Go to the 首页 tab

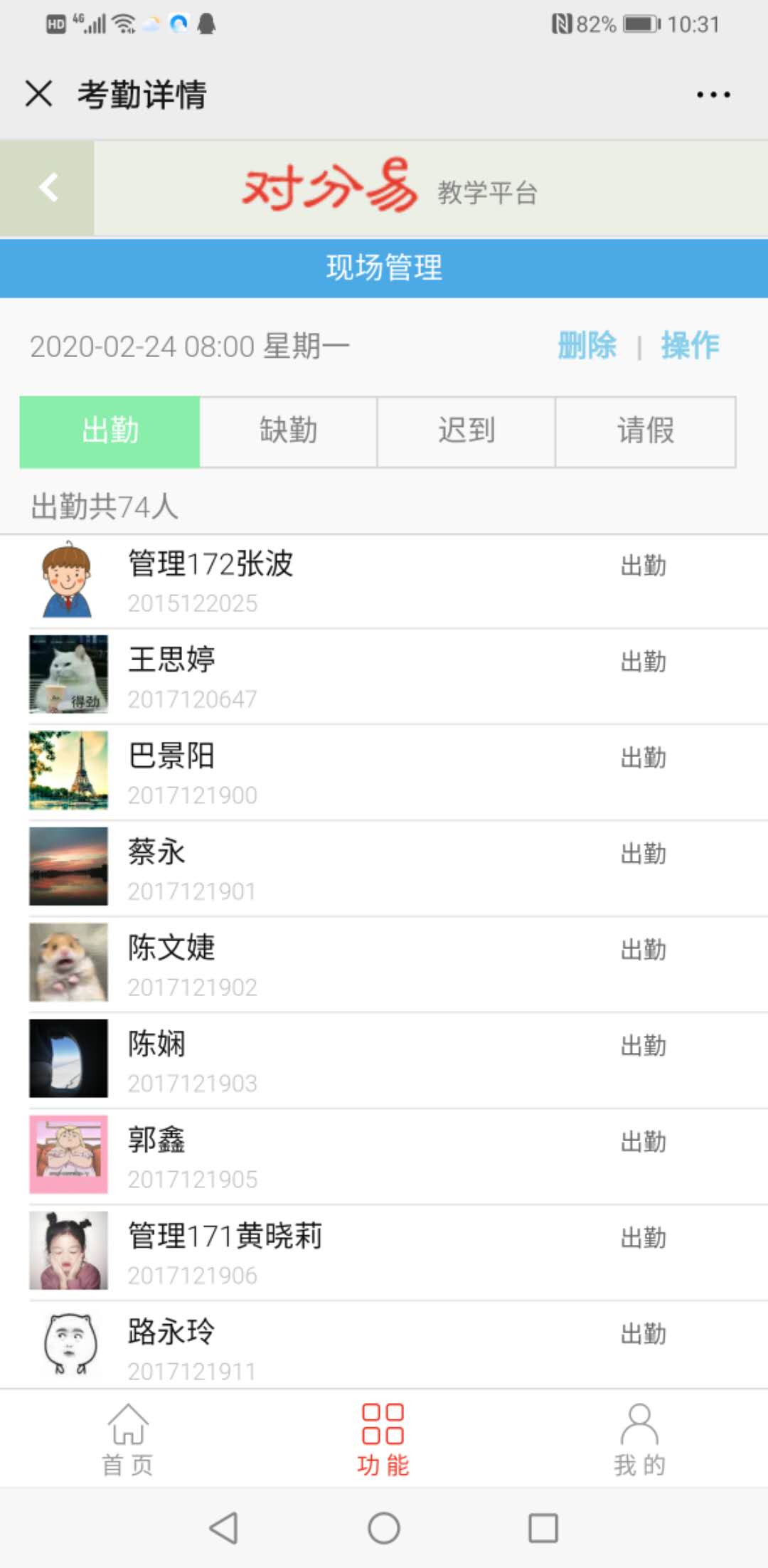click(128, 1439)
